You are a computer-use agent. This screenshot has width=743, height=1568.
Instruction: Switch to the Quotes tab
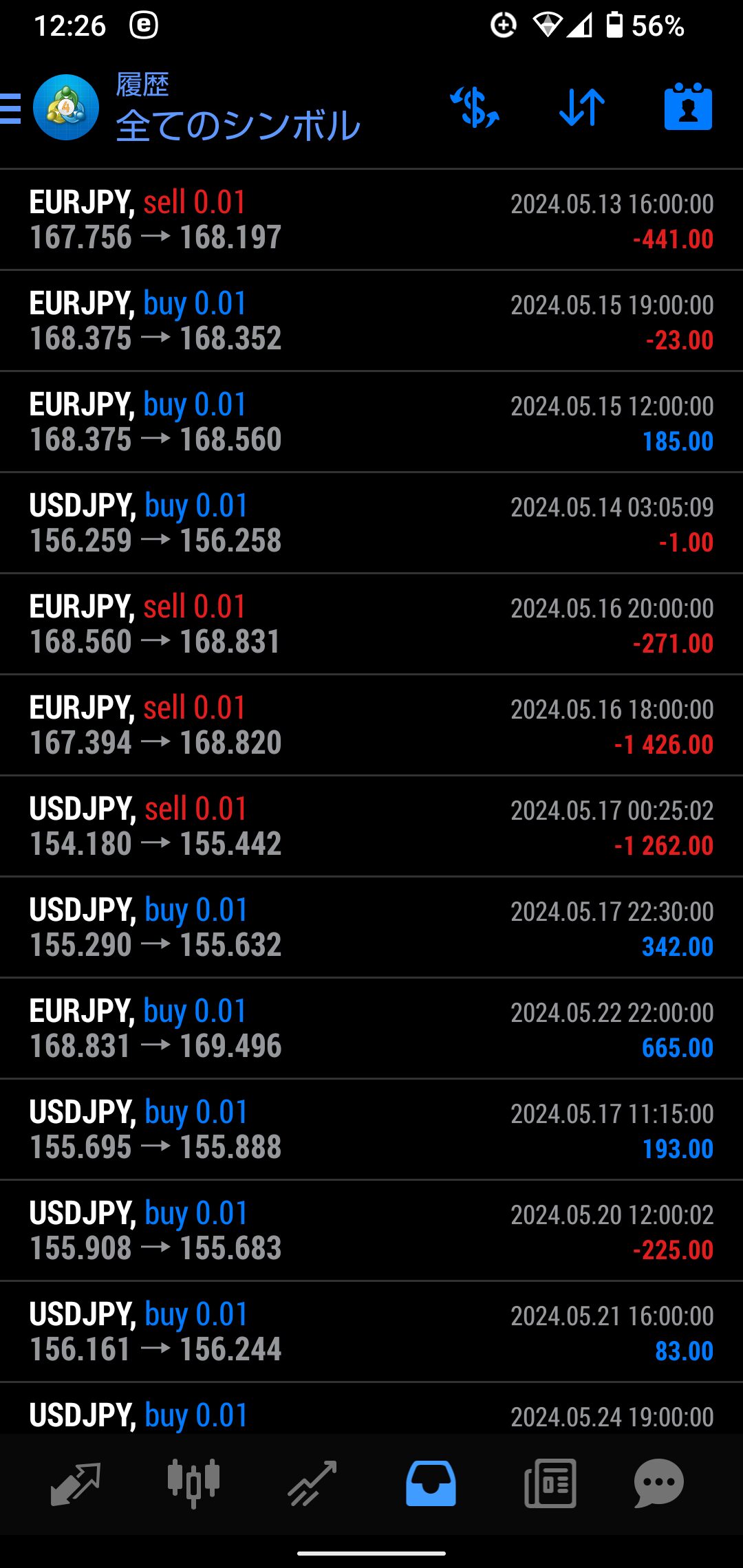click(x=76, y=1483)
